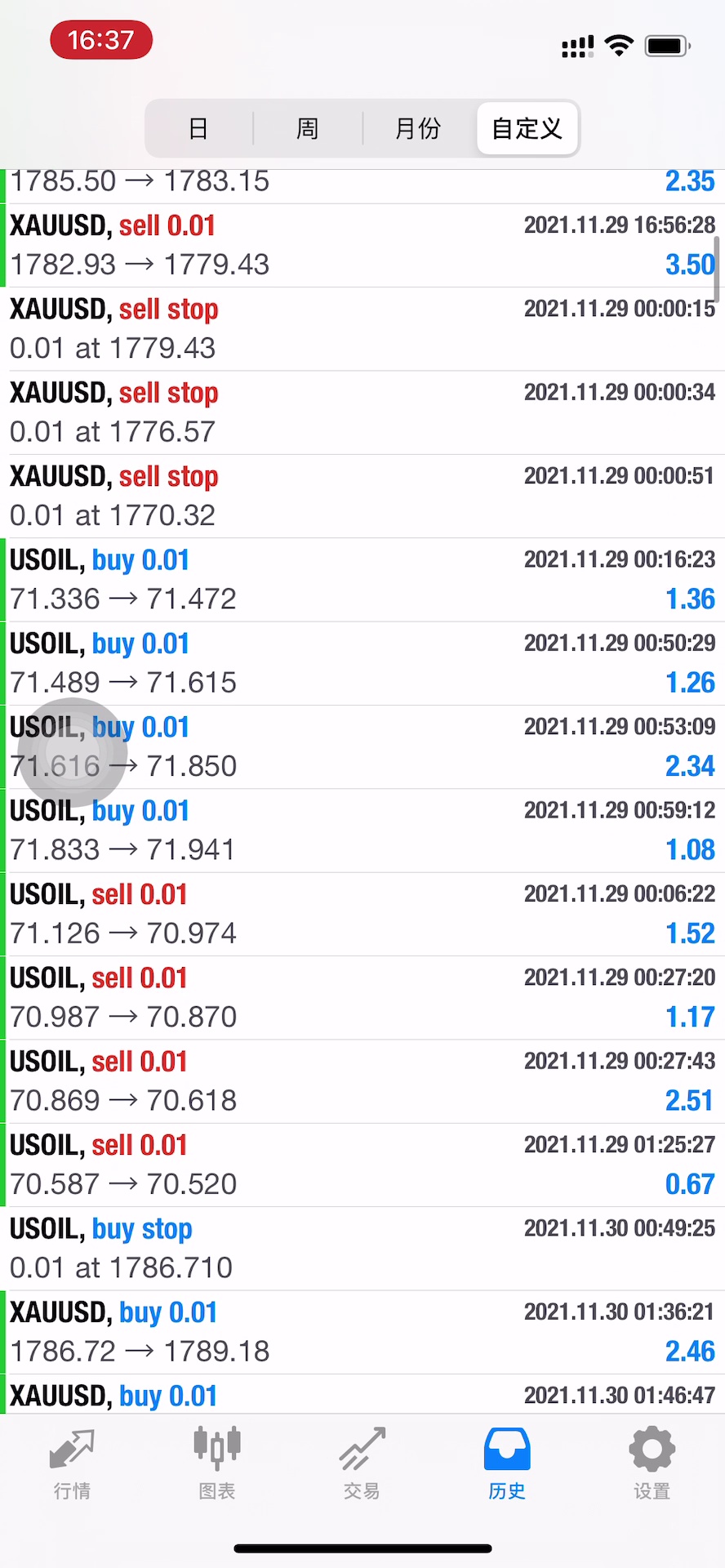Show history by 月份 (month)
The height and width of the screenshot is (1568, 725).
(418, 128)
